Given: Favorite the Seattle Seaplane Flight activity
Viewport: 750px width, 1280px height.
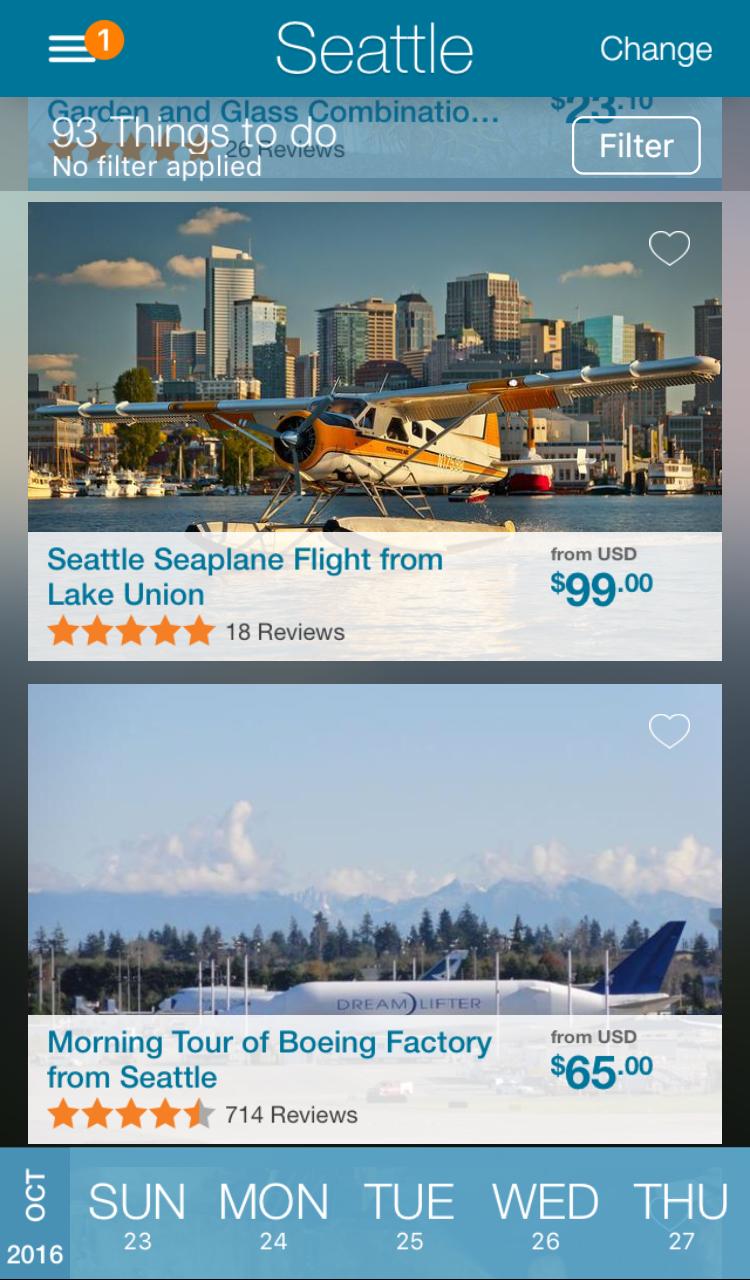Looking at the screenshot, I should pyautogui.click(x=669, y=248).
